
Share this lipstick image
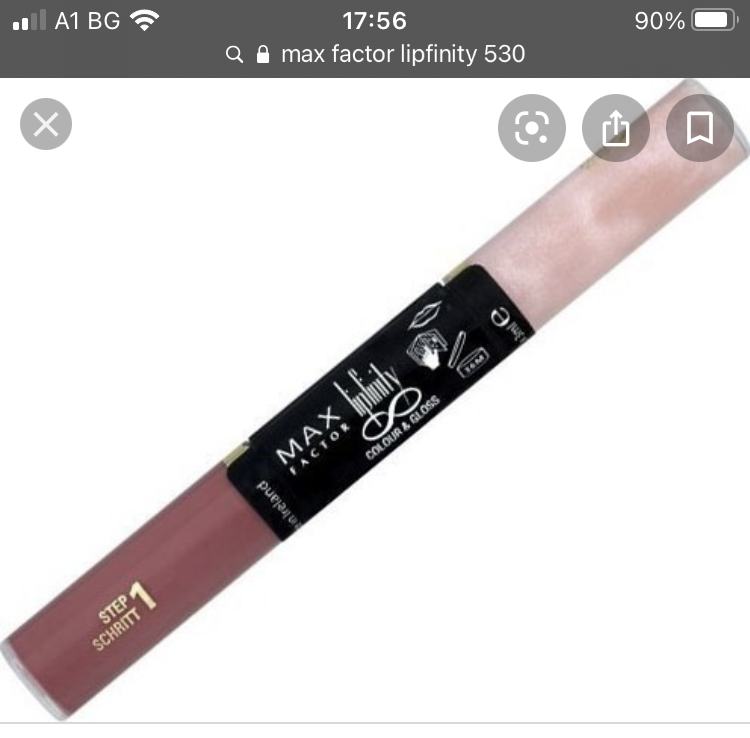pyautogui.click(x=616, y=128)
